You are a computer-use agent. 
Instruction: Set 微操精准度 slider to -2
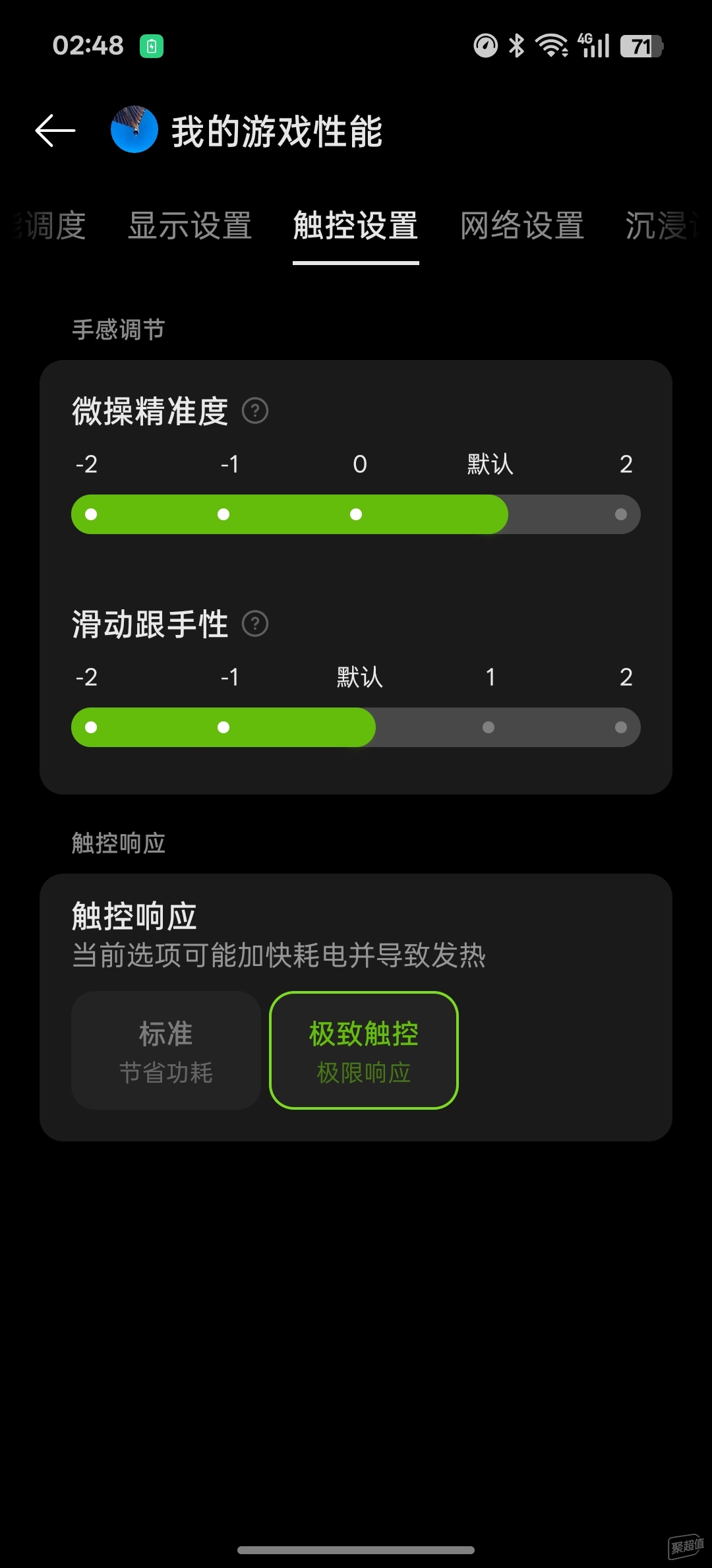click(92, 514)
